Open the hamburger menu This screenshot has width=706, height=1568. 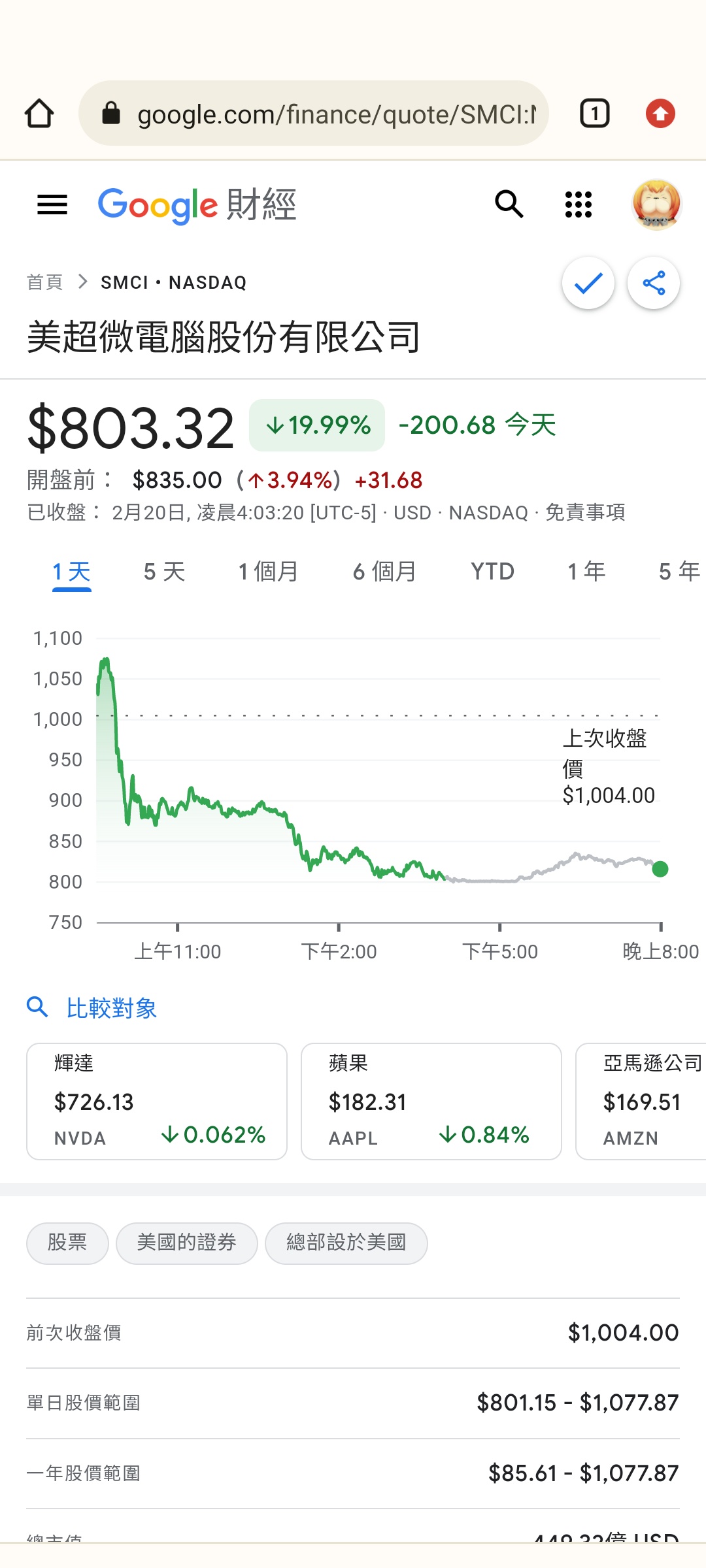[52, 204]
